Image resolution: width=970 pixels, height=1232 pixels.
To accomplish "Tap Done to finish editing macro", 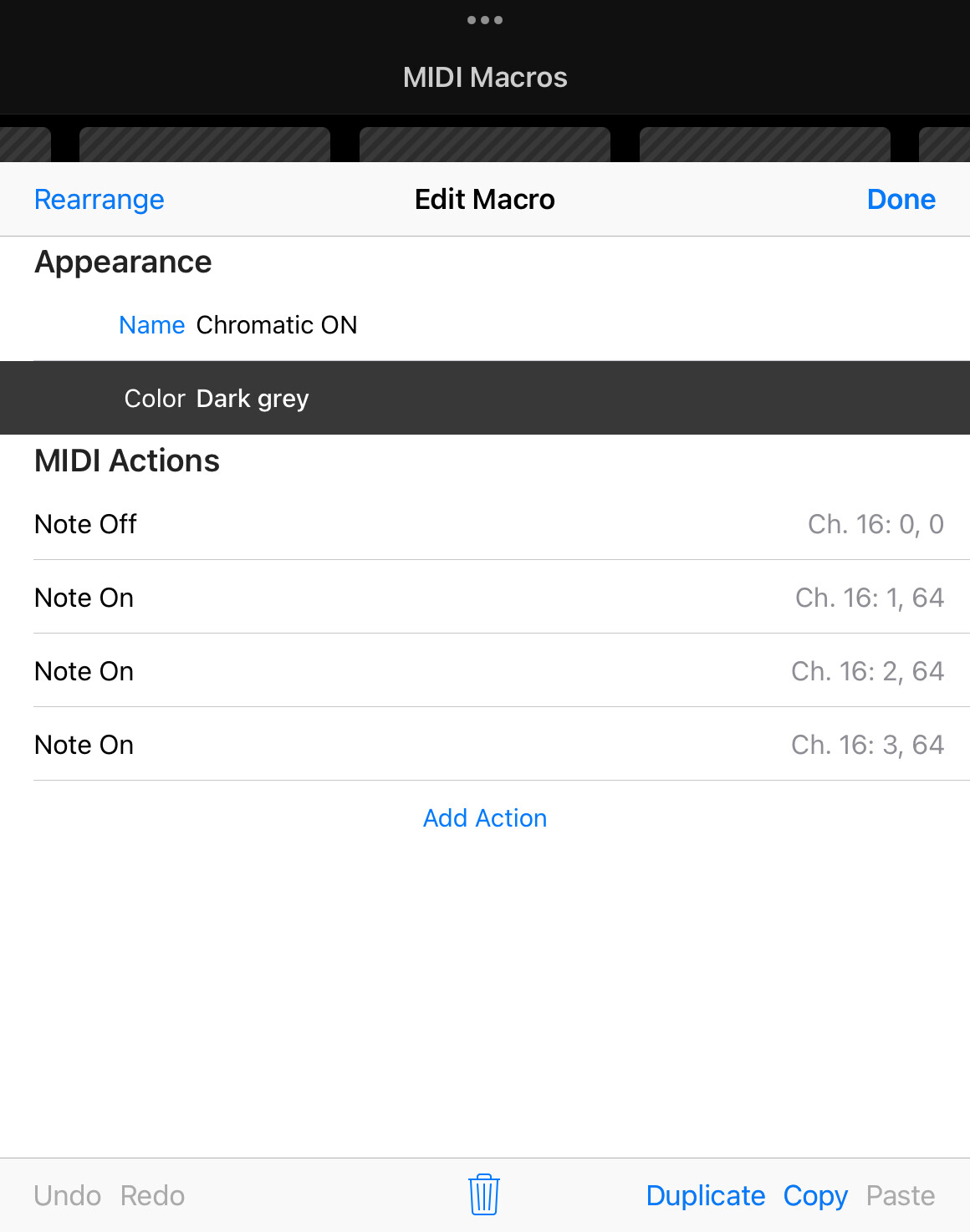I will pos(901,200).
